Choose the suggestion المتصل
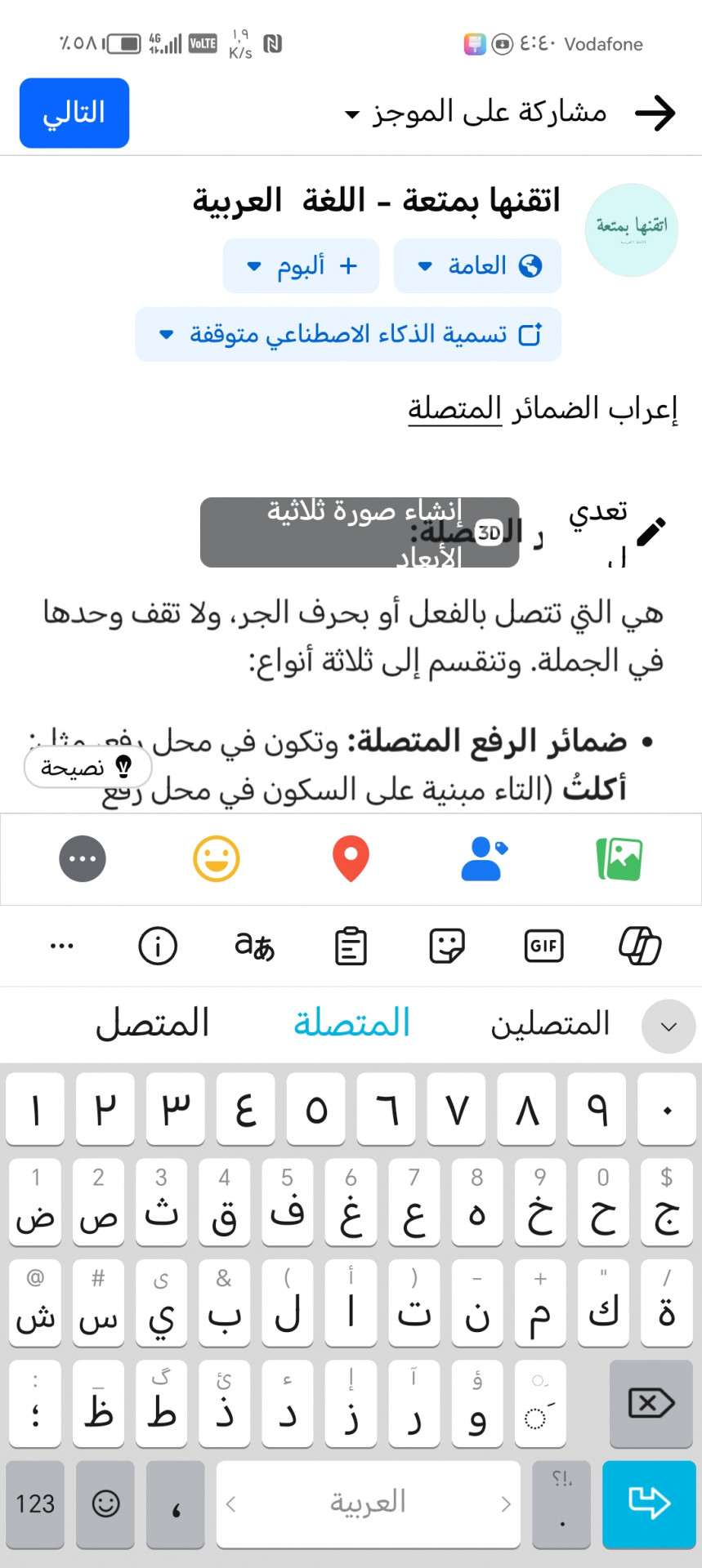This screenshot has height=1568, width=702. (x=153, y=1023)
